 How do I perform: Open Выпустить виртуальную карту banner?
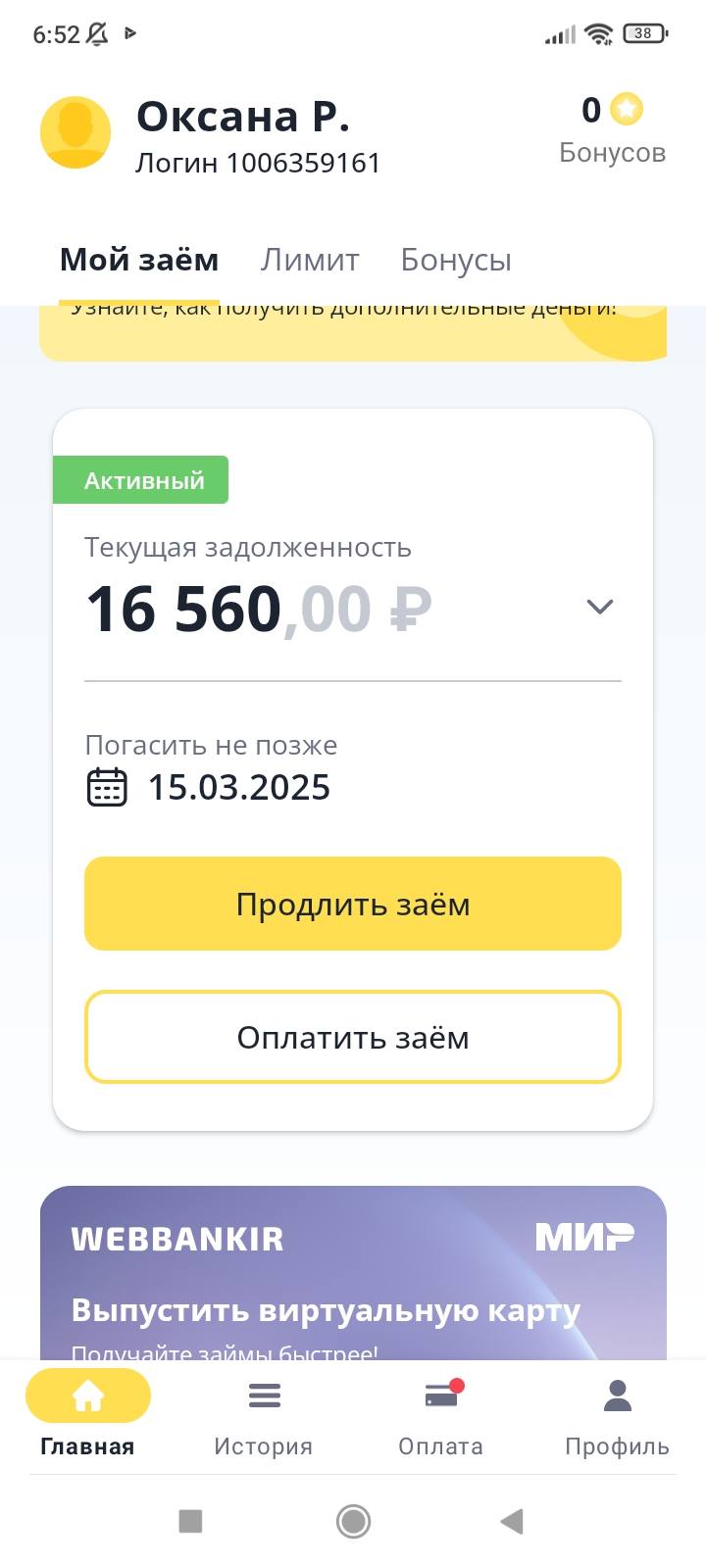(x=325, y=1309)
